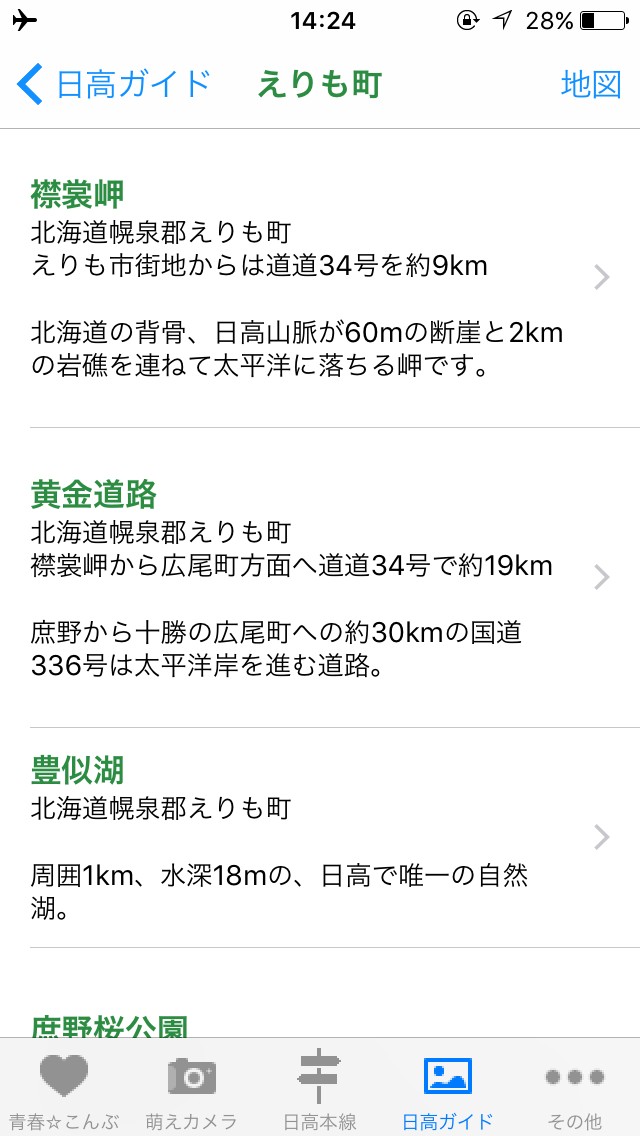Screen dimensions: 640x1136
Task: Switch to the 青春☆こんぶ tab
Action: [x=64, y=1088]
